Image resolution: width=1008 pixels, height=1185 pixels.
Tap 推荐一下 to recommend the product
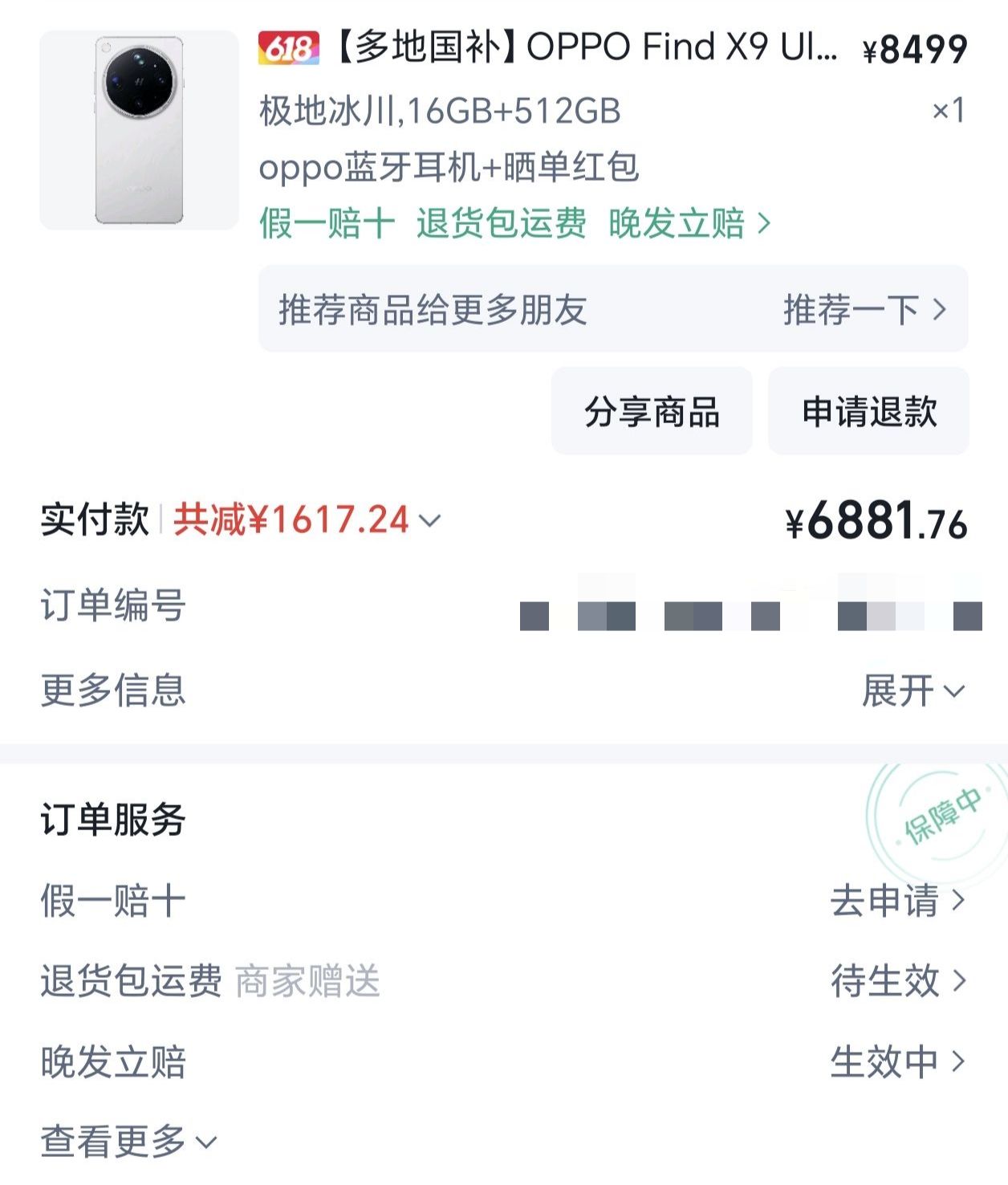(x=865, y=309)
